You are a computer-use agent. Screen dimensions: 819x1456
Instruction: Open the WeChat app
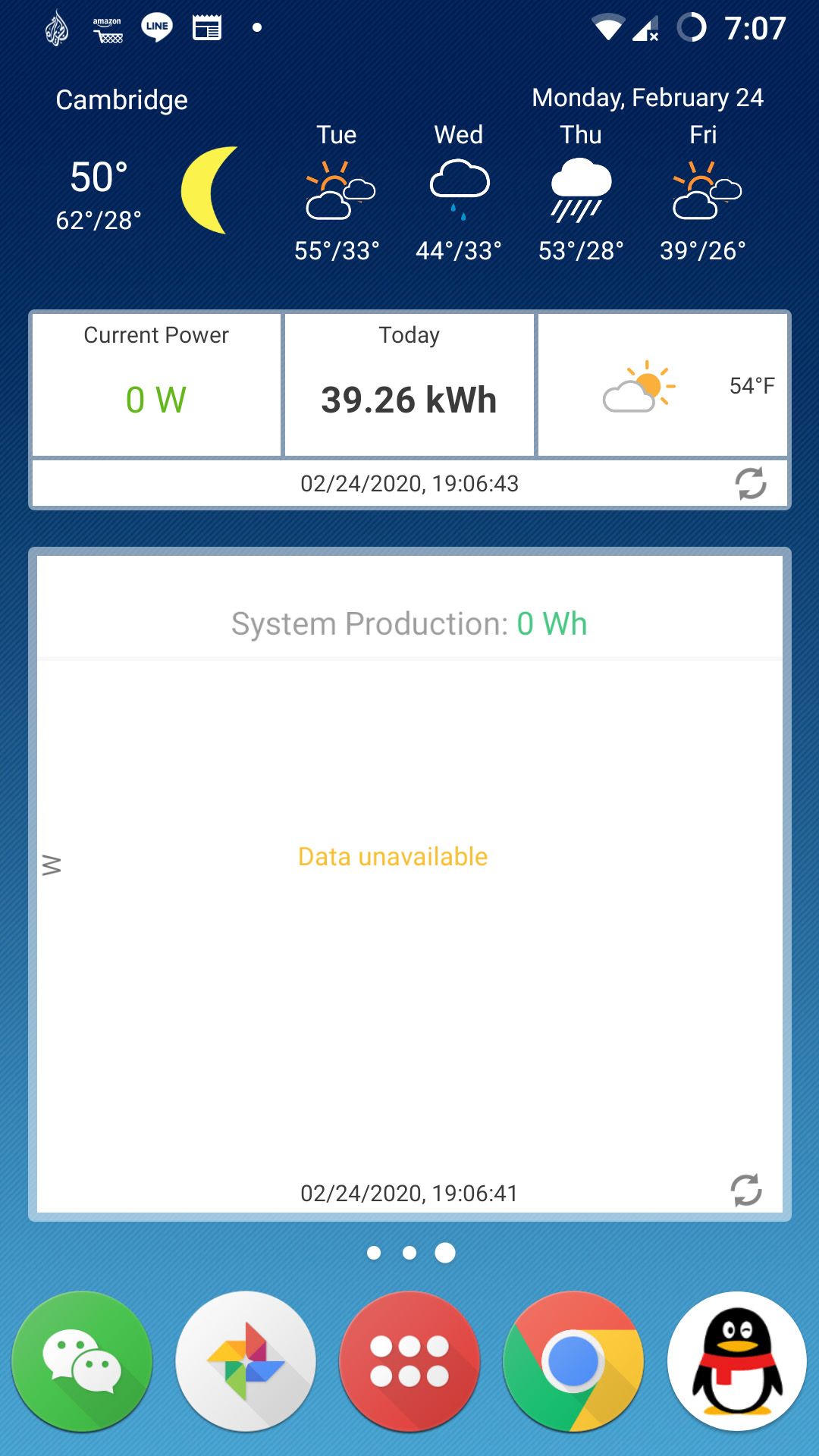82,1361
